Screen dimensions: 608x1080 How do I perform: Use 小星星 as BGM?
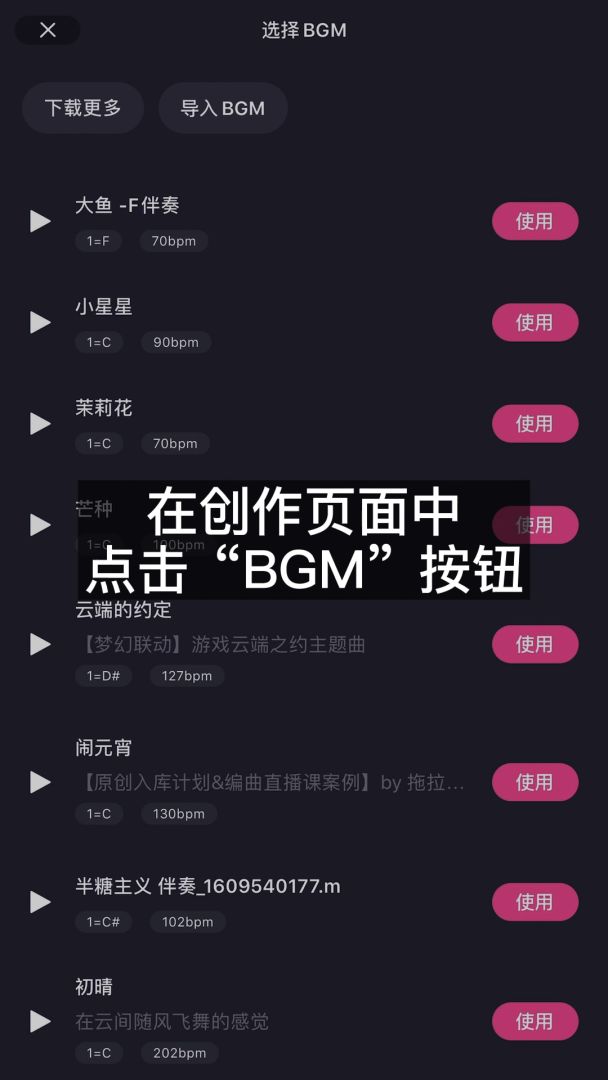tap(535, 322)
